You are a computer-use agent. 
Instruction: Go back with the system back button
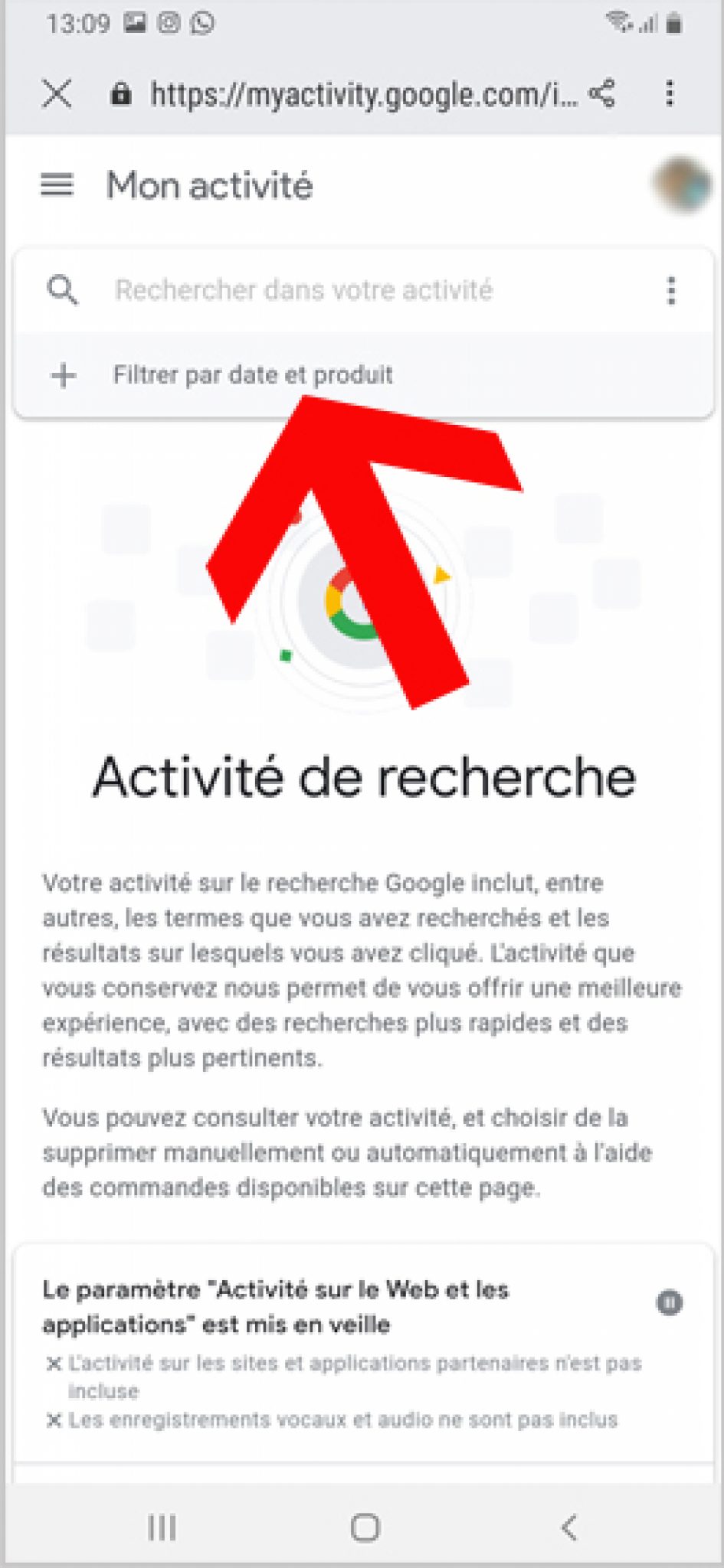568,1527
